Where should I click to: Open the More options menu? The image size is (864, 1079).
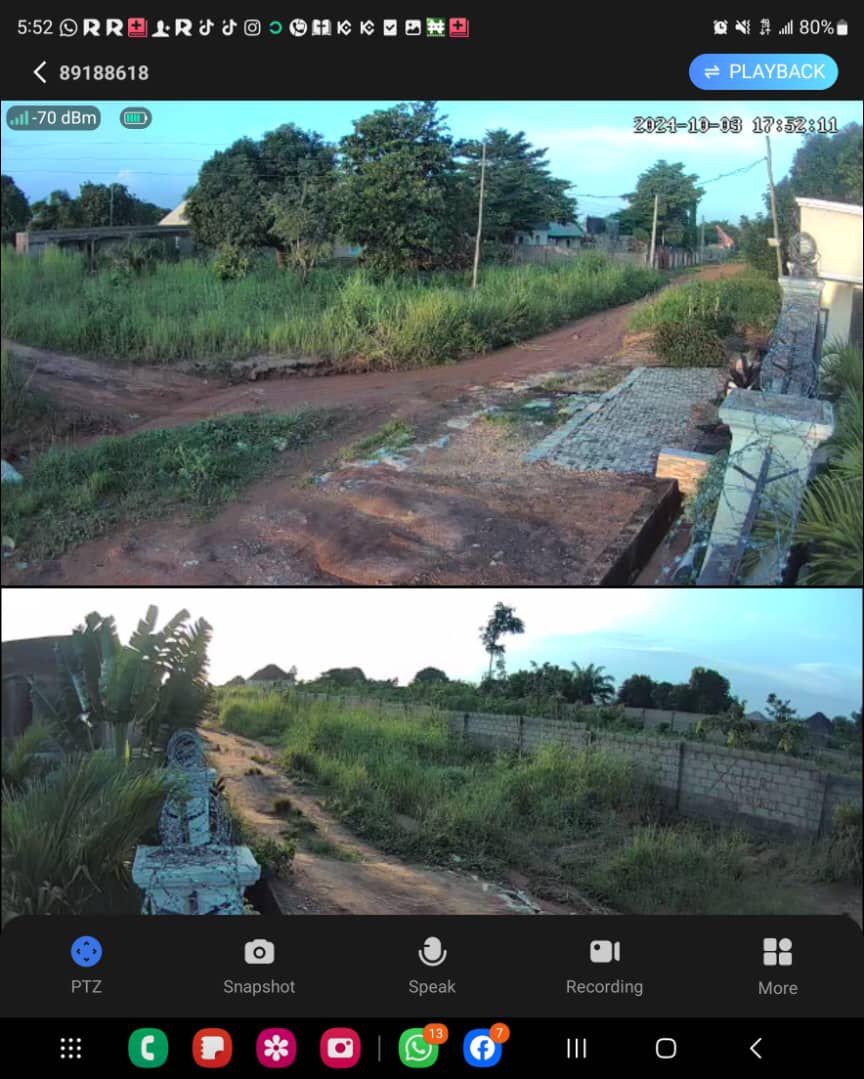(777, 965)
